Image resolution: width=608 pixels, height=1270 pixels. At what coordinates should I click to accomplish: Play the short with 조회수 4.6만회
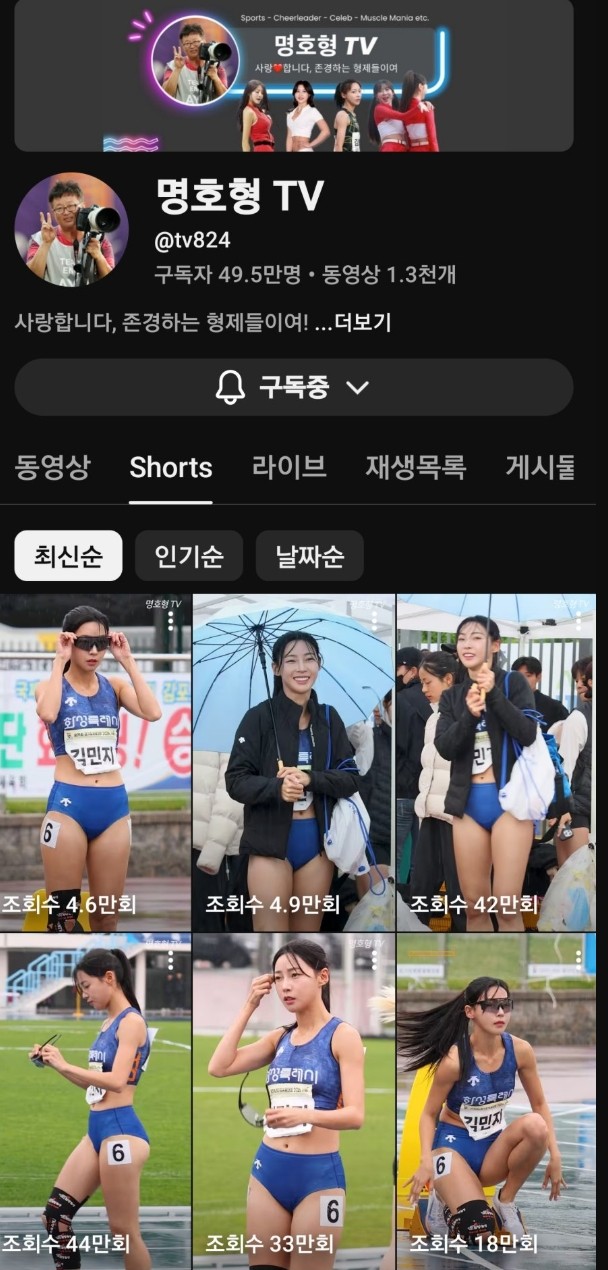(95, 760)
